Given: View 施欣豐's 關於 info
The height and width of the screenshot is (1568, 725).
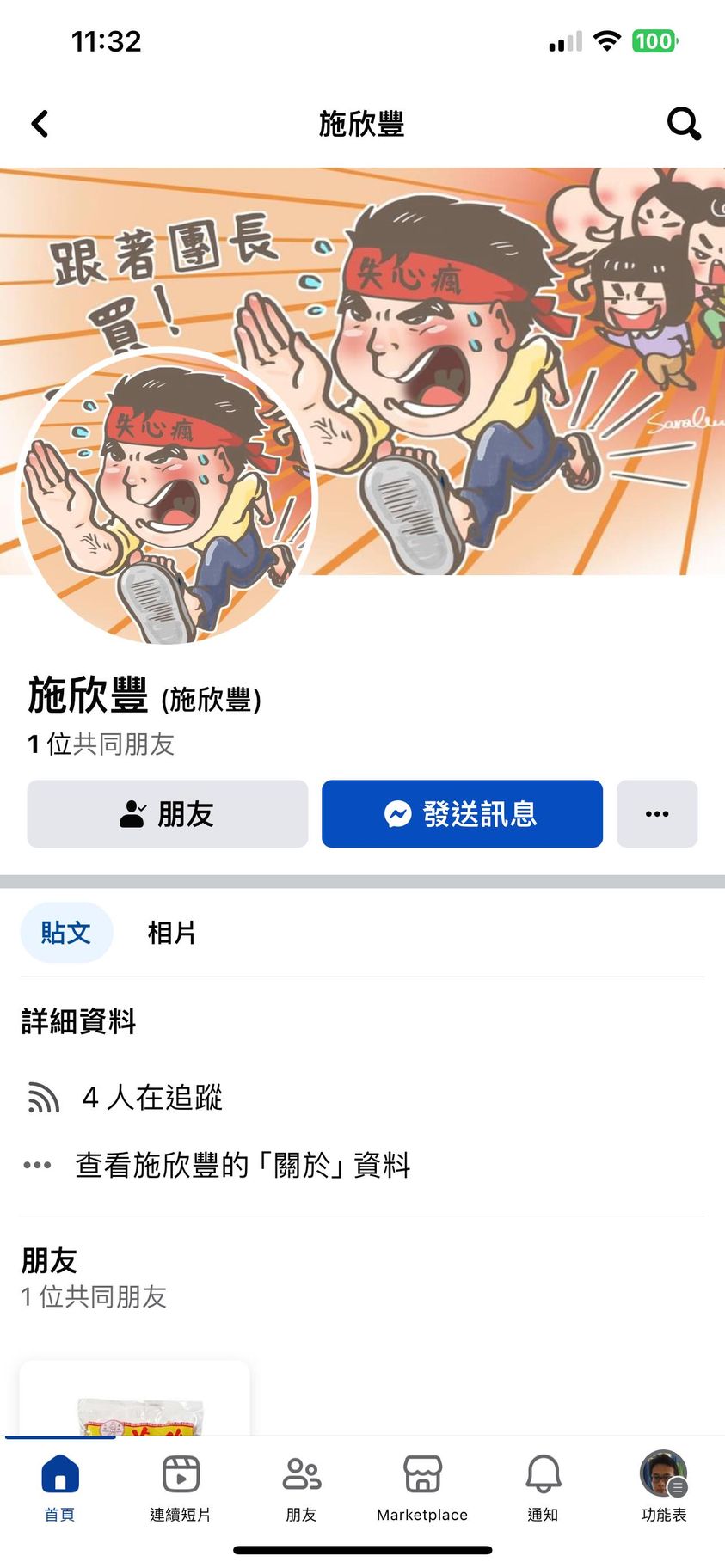Looking at the screenshot, I should coord(243,1166).
